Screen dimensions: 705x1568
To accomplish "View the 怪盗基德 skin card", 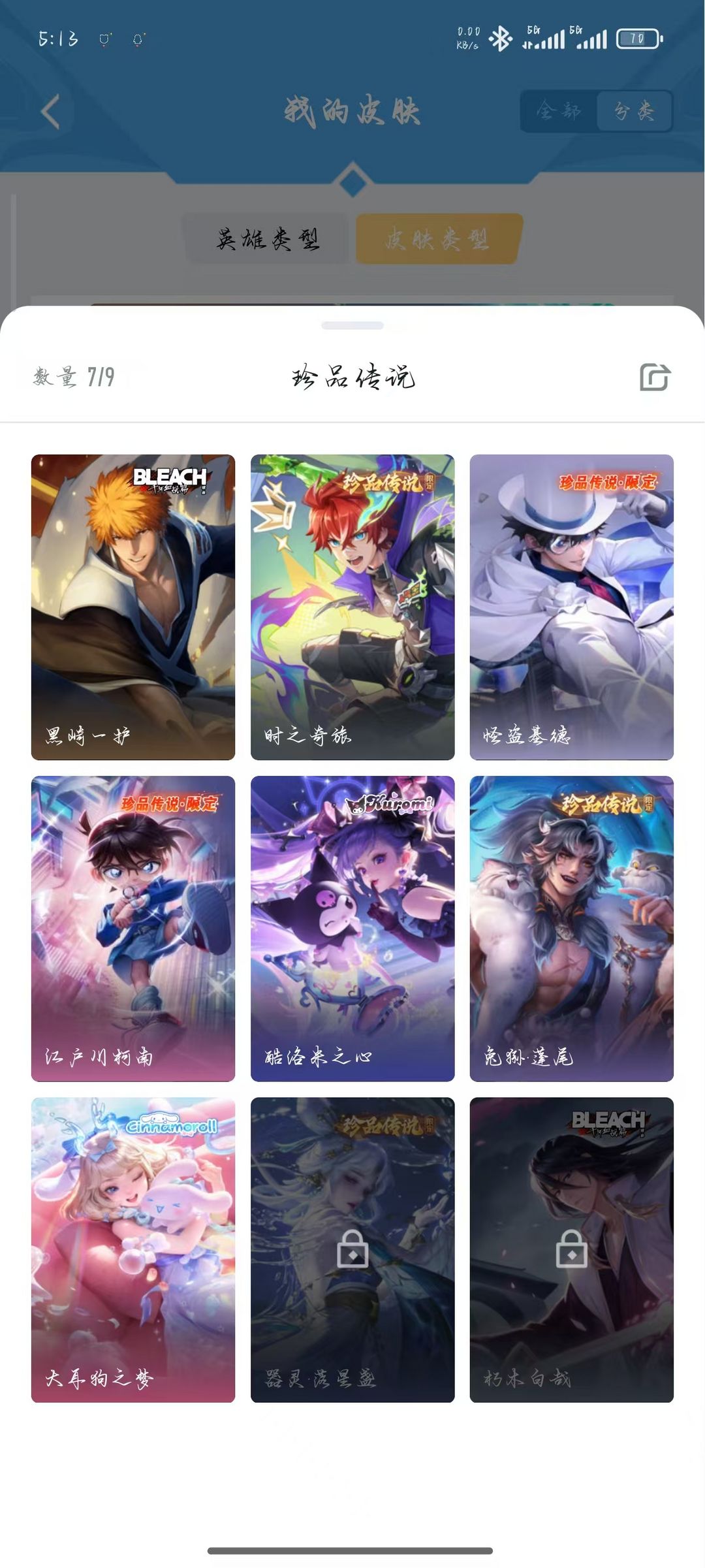I will tap(571, 607).
